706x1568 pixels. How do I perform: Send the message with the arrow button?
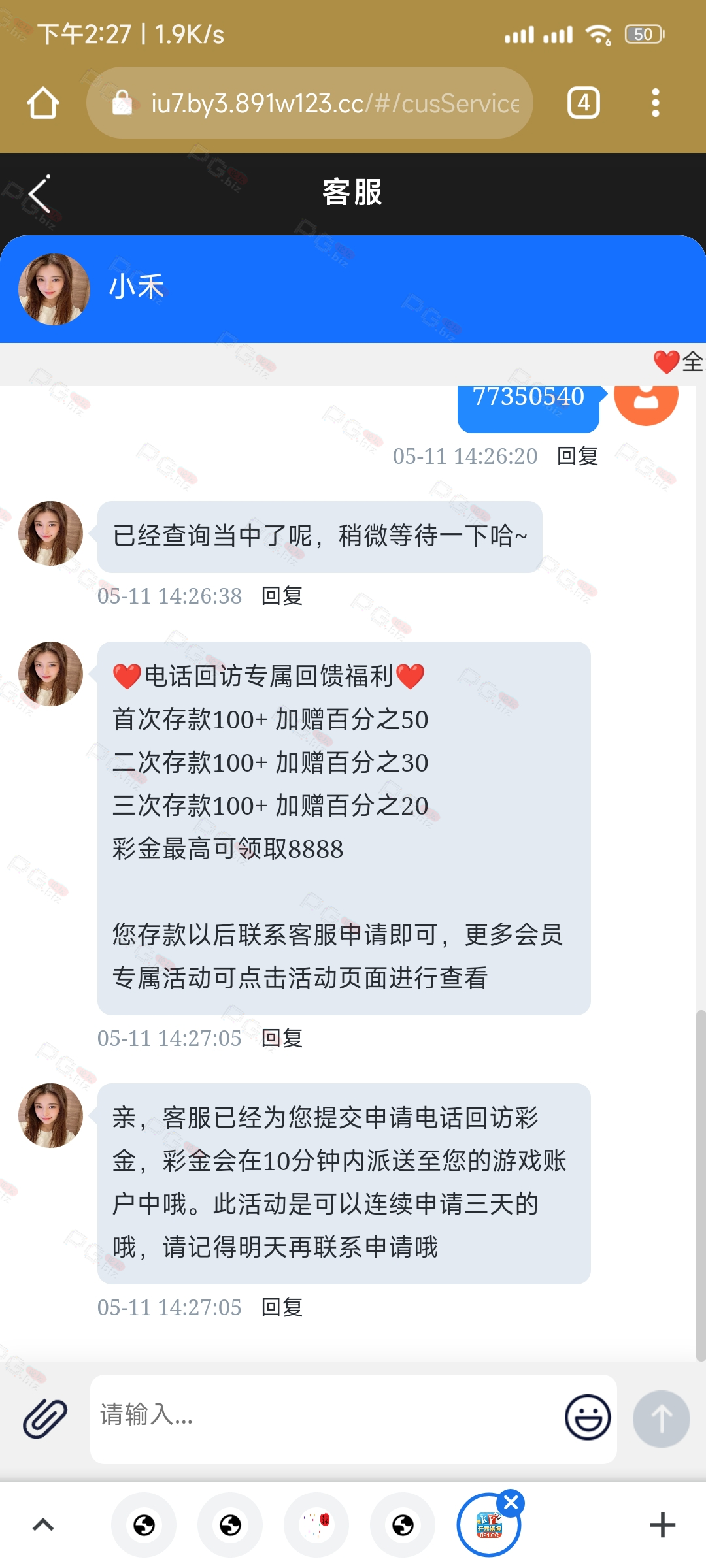point(661,1418)
